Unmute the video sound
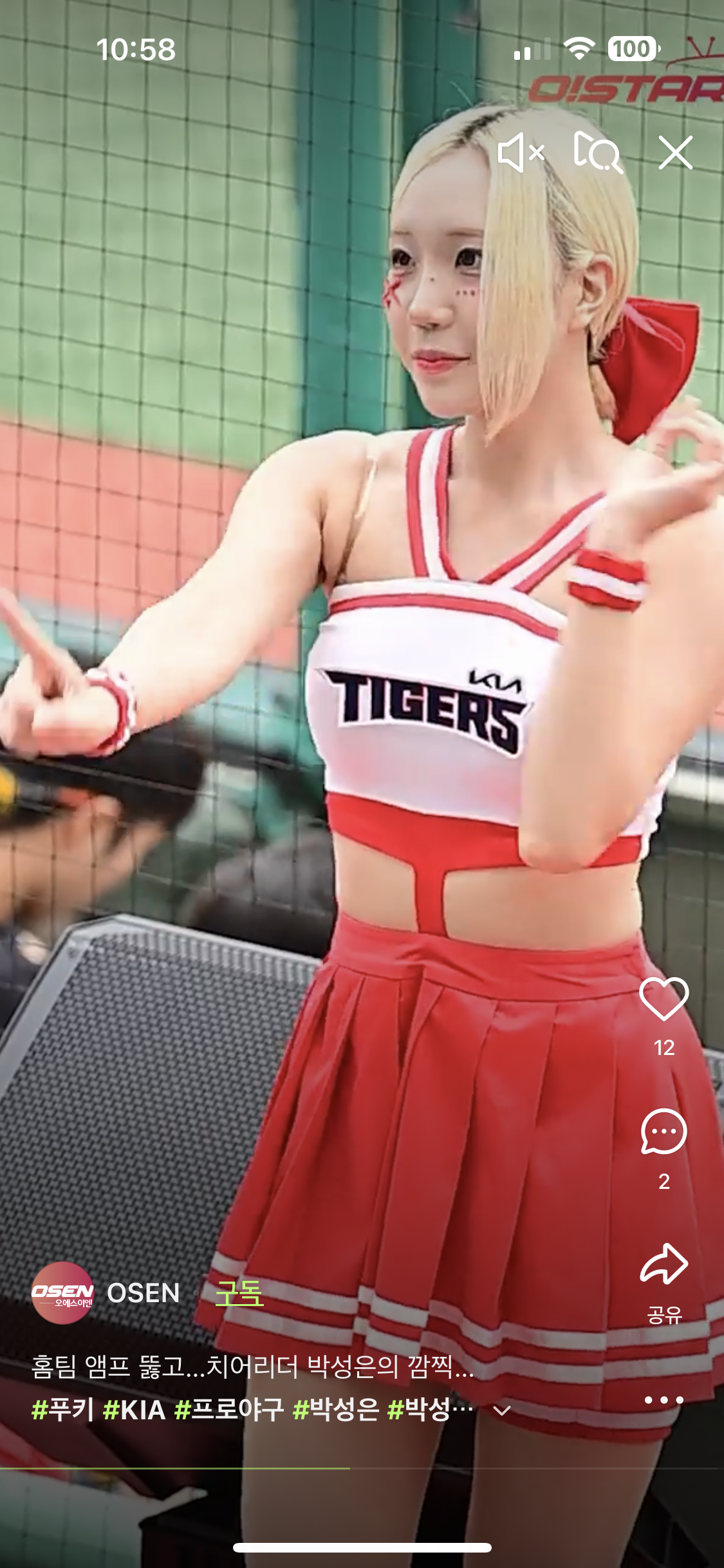Image resolution: width=724 pixels, height=1568 pixels. click(521, 153)
